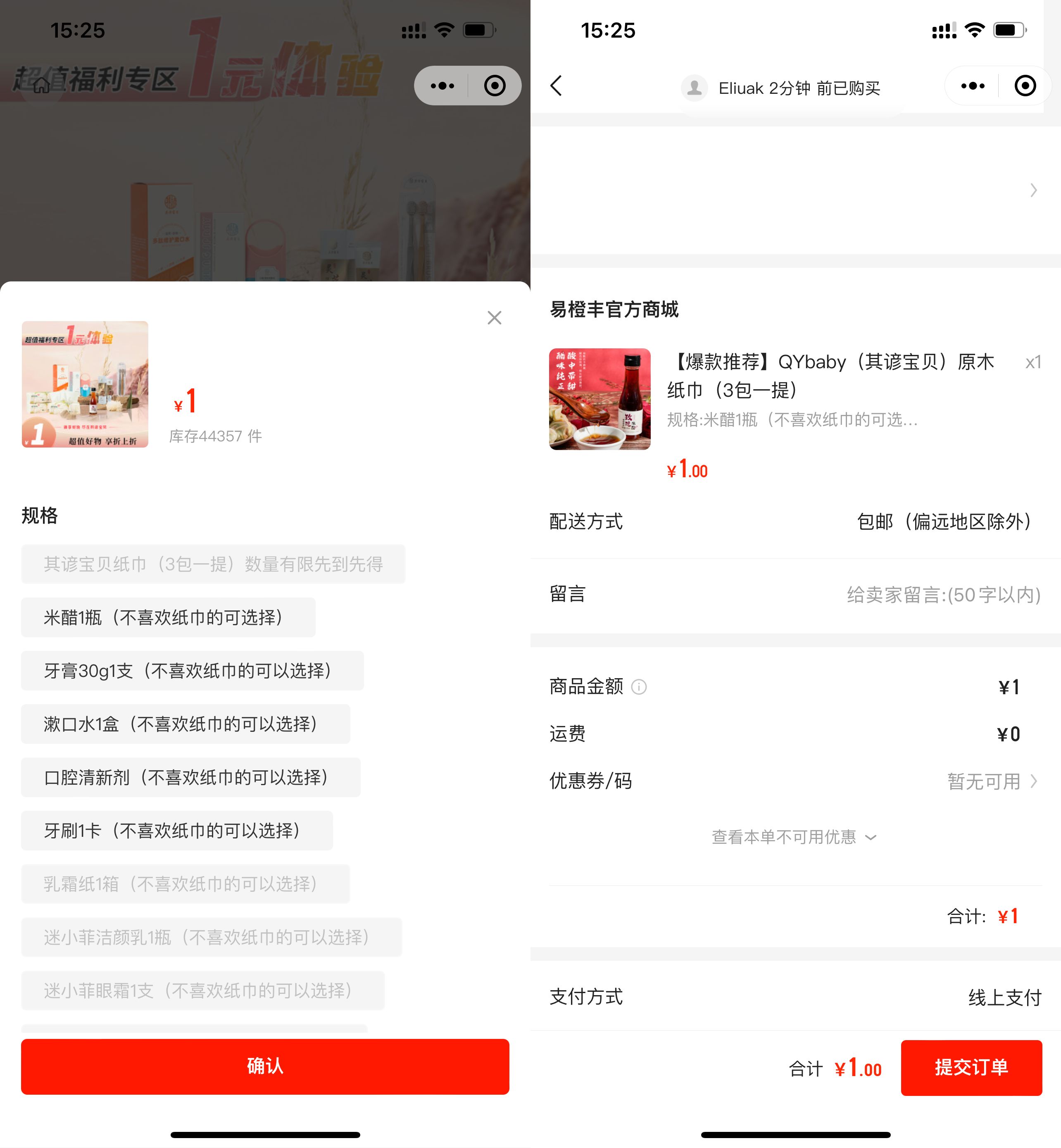
Task: Tap the red 确认 button
Action: click(265, 1066)
